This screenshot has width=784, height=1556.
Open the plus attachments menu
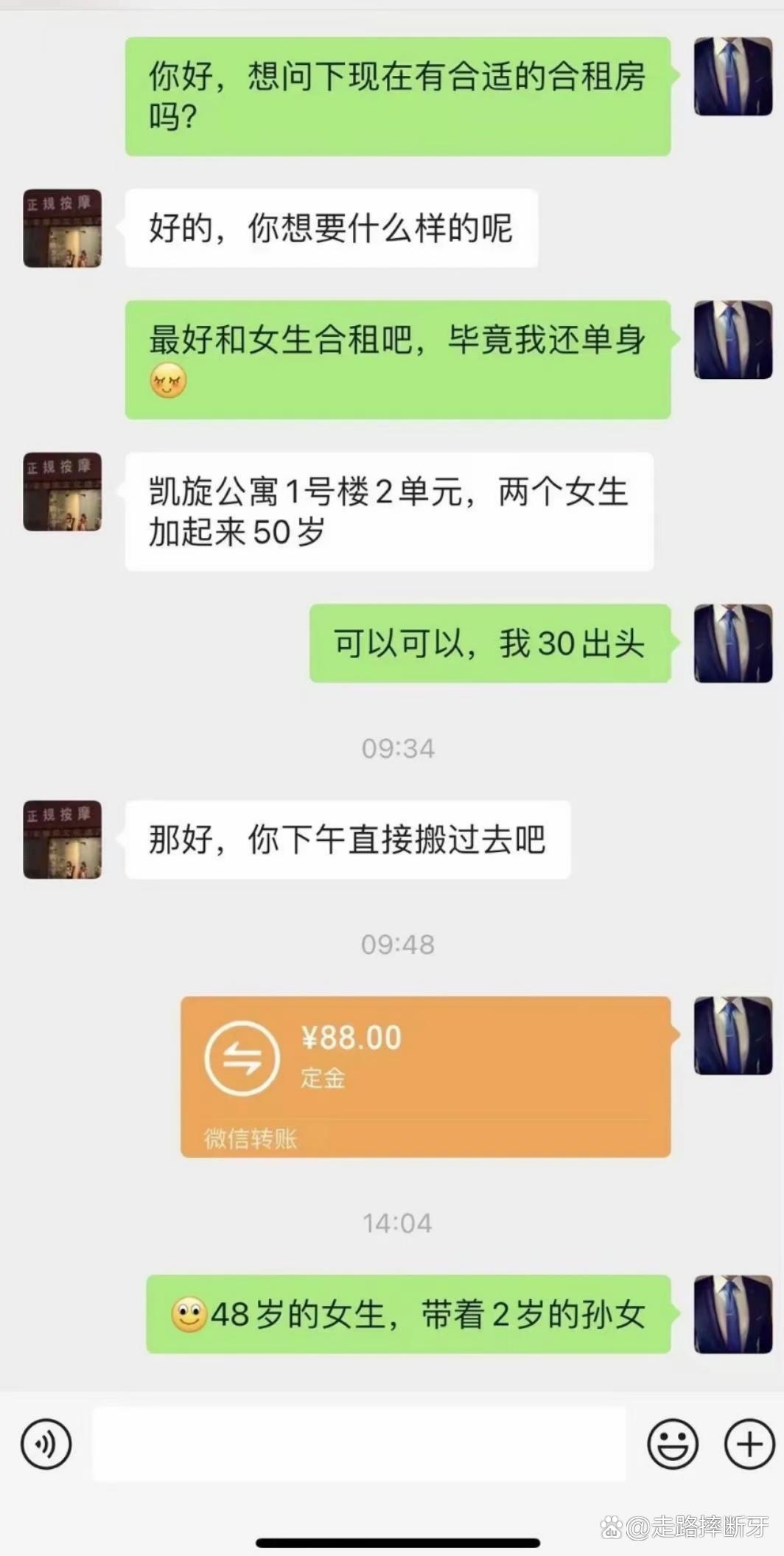[749, 1444]
